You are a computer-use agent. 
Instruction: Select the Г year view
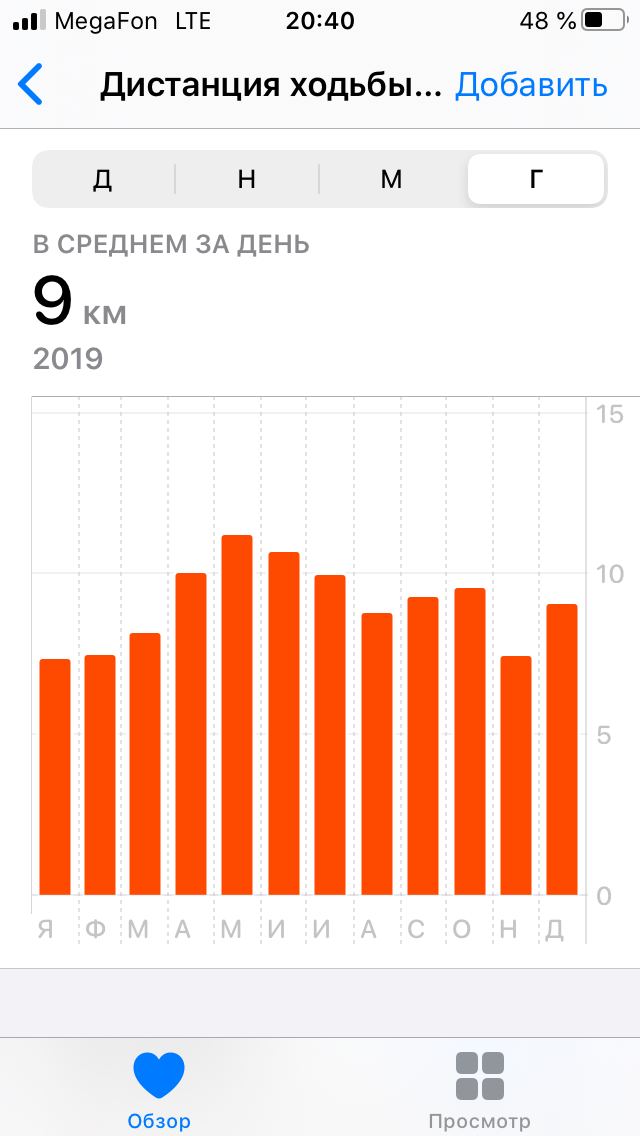pyautogui.click(x=536, y=179)
